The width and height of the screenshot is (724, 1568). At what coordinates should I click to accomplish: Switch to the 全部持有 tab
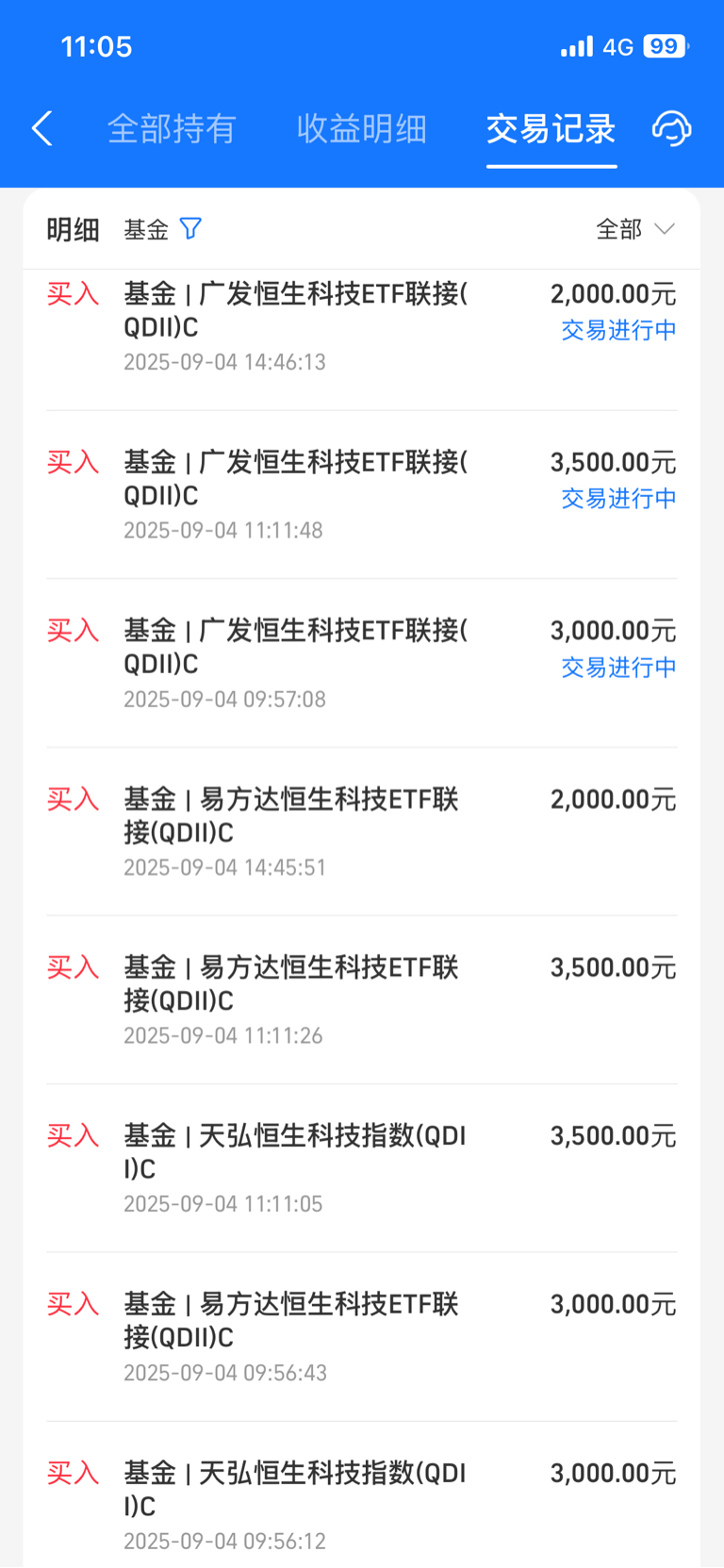pos(172,128)
